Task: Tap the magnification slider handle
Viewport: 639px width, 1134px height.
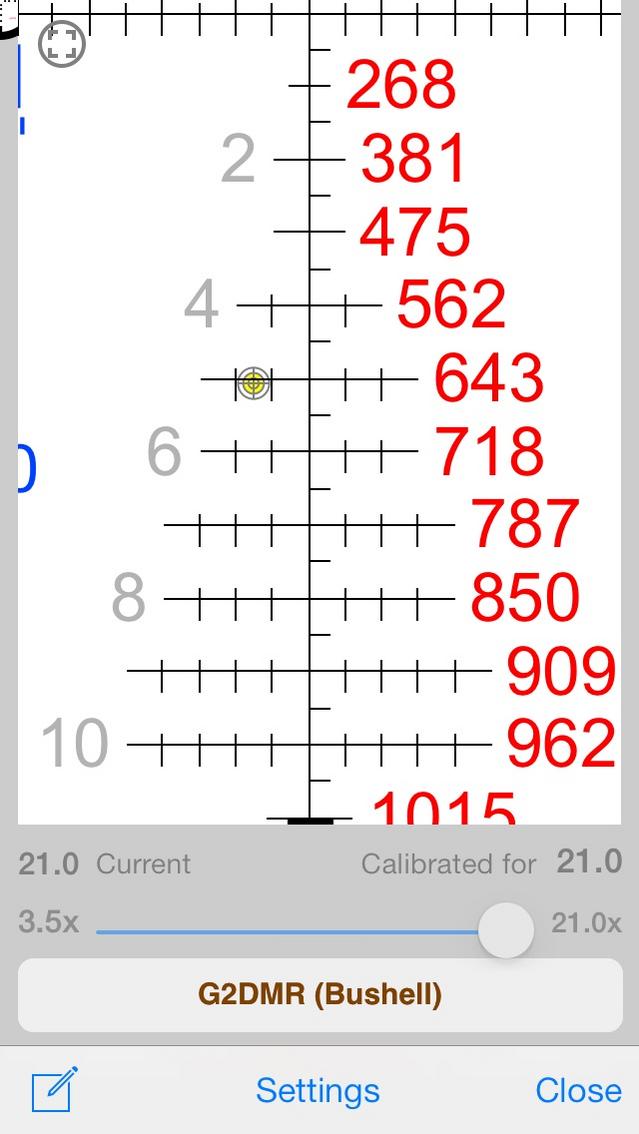Action: tap(506, 930)
